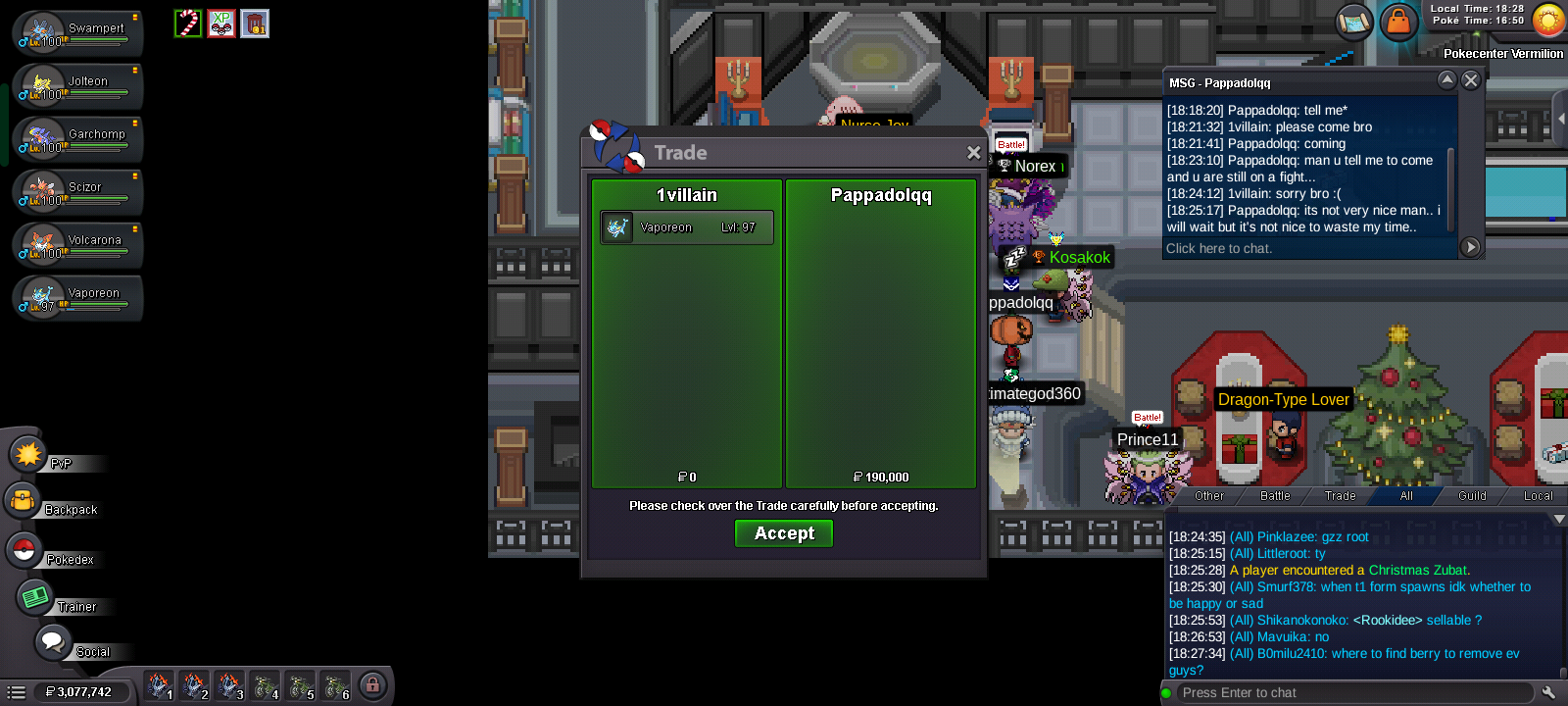Close the Trade window
1568x706 pixels.
click(973, 153)
